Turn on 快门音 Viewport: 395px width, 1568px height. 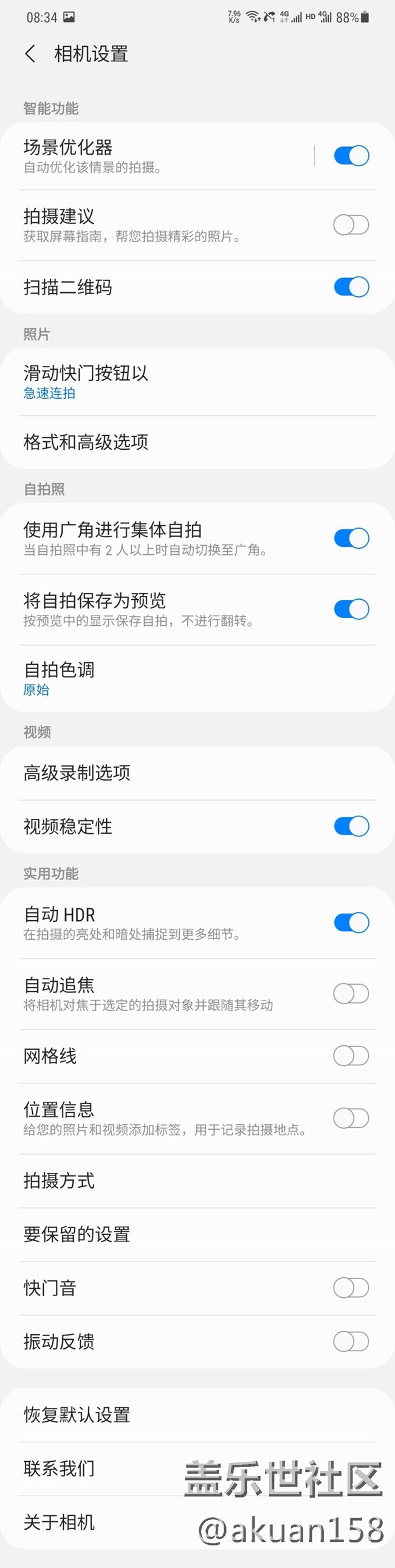tap(351, 1288)
